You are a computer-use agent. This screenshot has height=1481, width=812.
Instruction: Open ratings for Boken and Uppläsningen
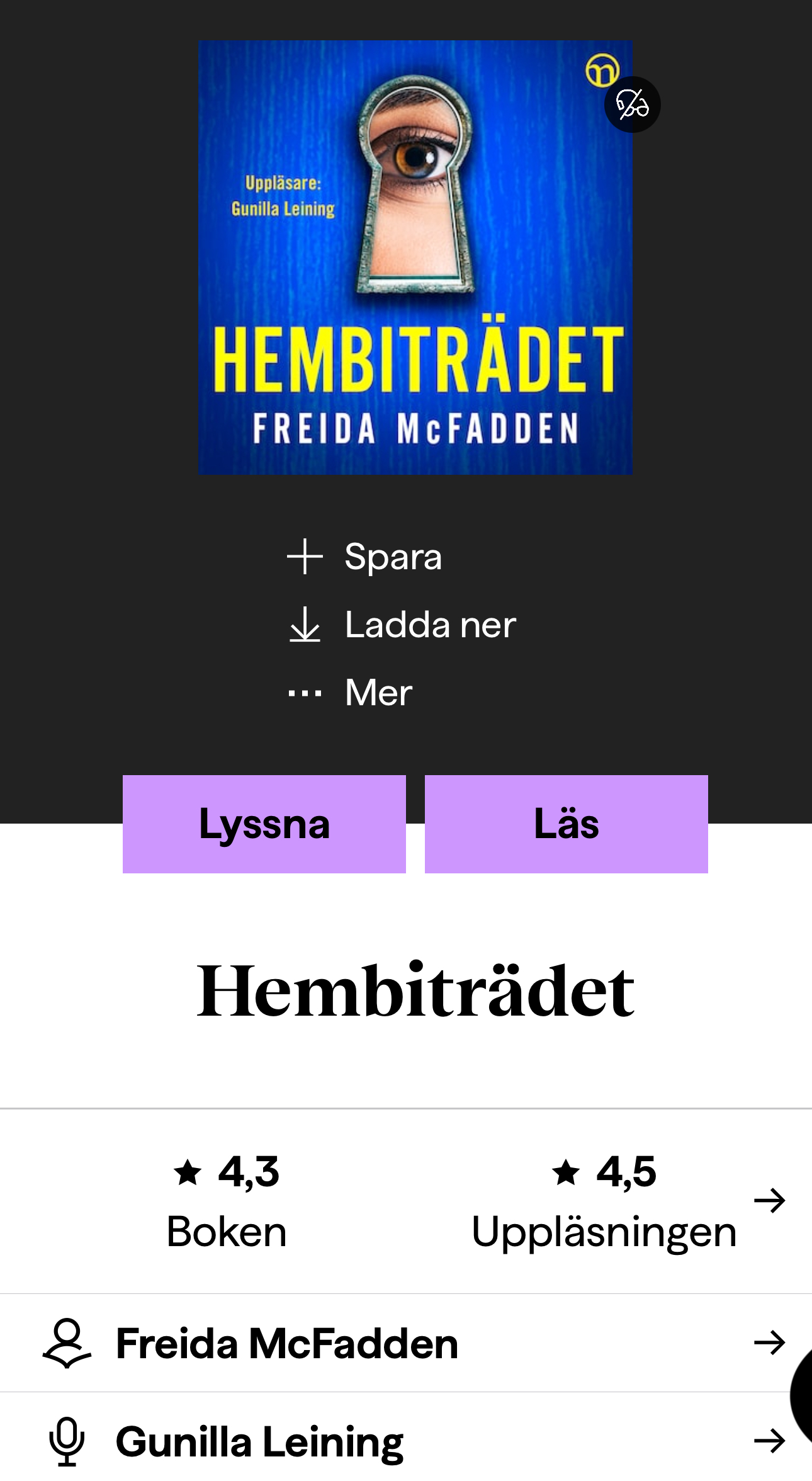click(x=406, y=1201)
